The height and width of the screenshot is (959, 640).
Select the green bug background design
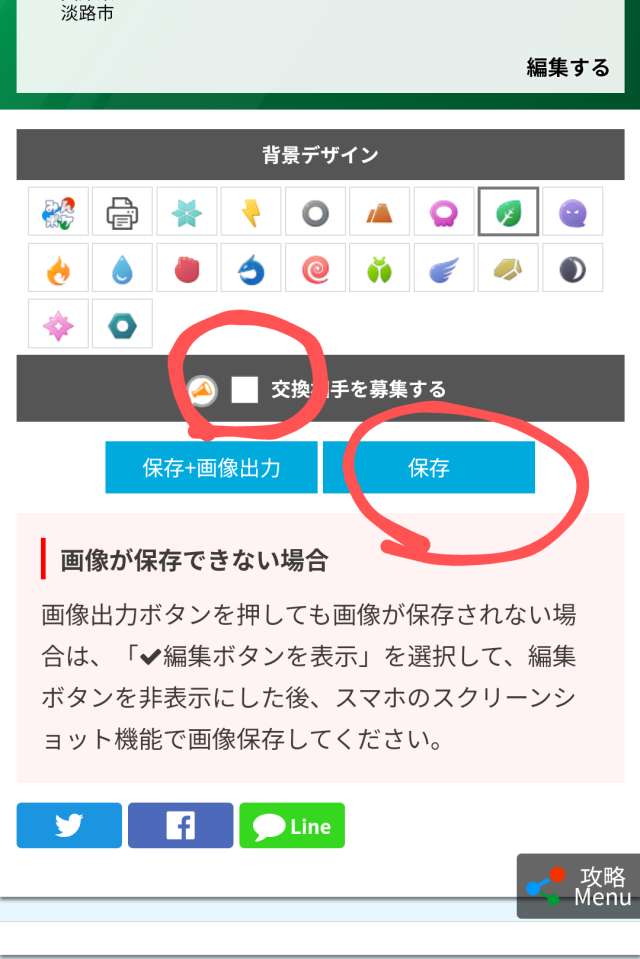click(379, 268)
